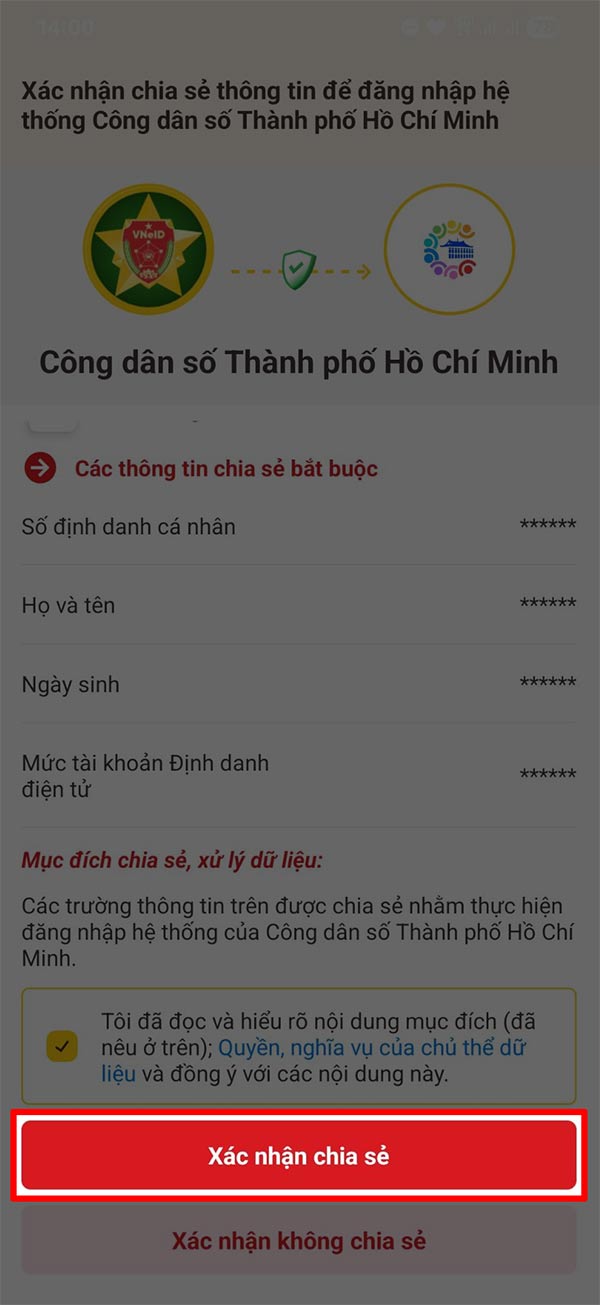The width and height of the screenshot is (600, 1305).
Task: Tap the Xác nhận chia sẻ button
Action: (x=298, y=1156)
